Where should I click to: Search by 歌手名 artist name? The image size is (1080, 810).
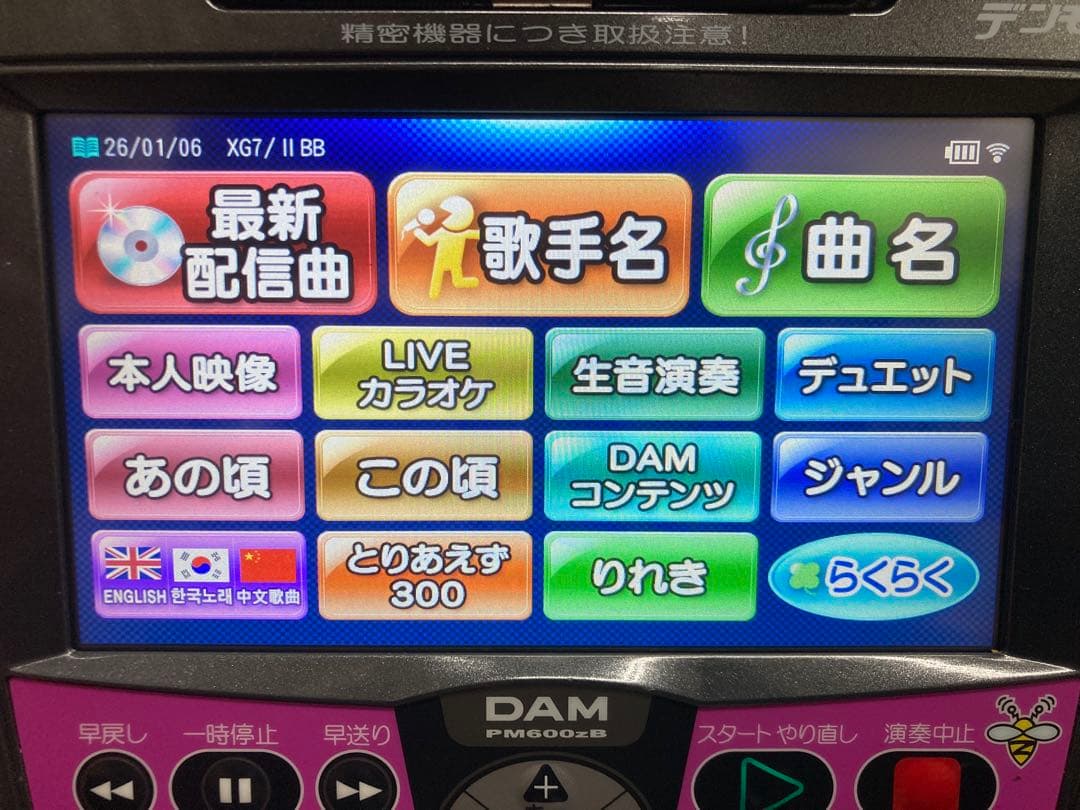coord(539,245)
